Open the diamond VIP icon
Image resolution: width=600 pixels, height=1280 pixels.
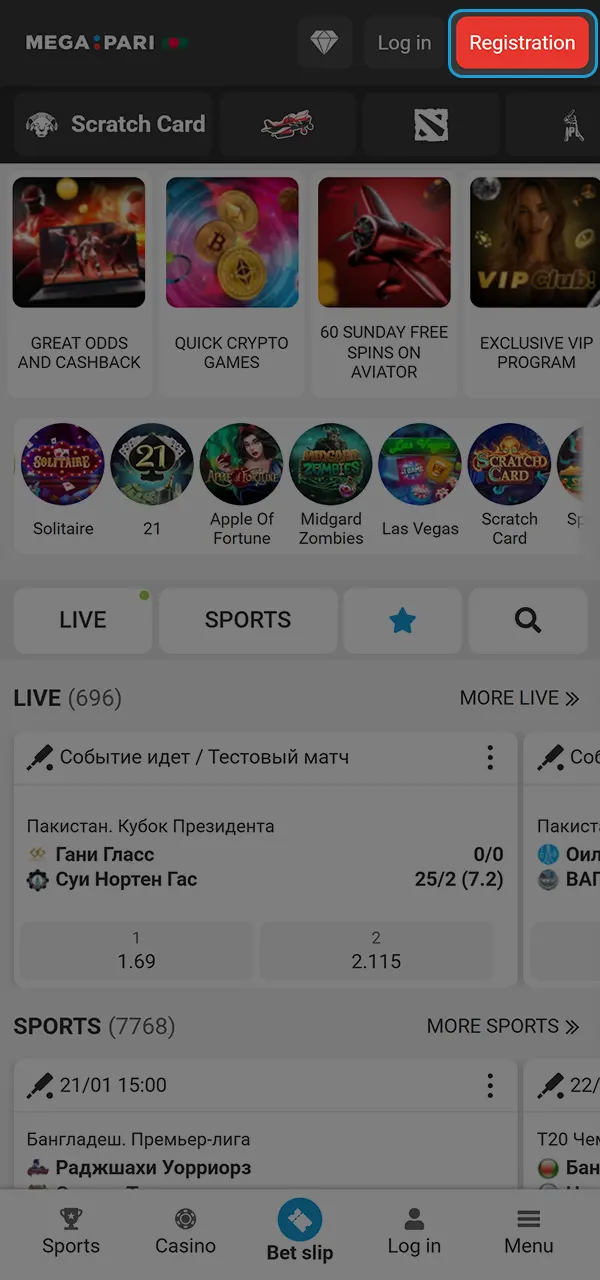click(x=325, y=43)
